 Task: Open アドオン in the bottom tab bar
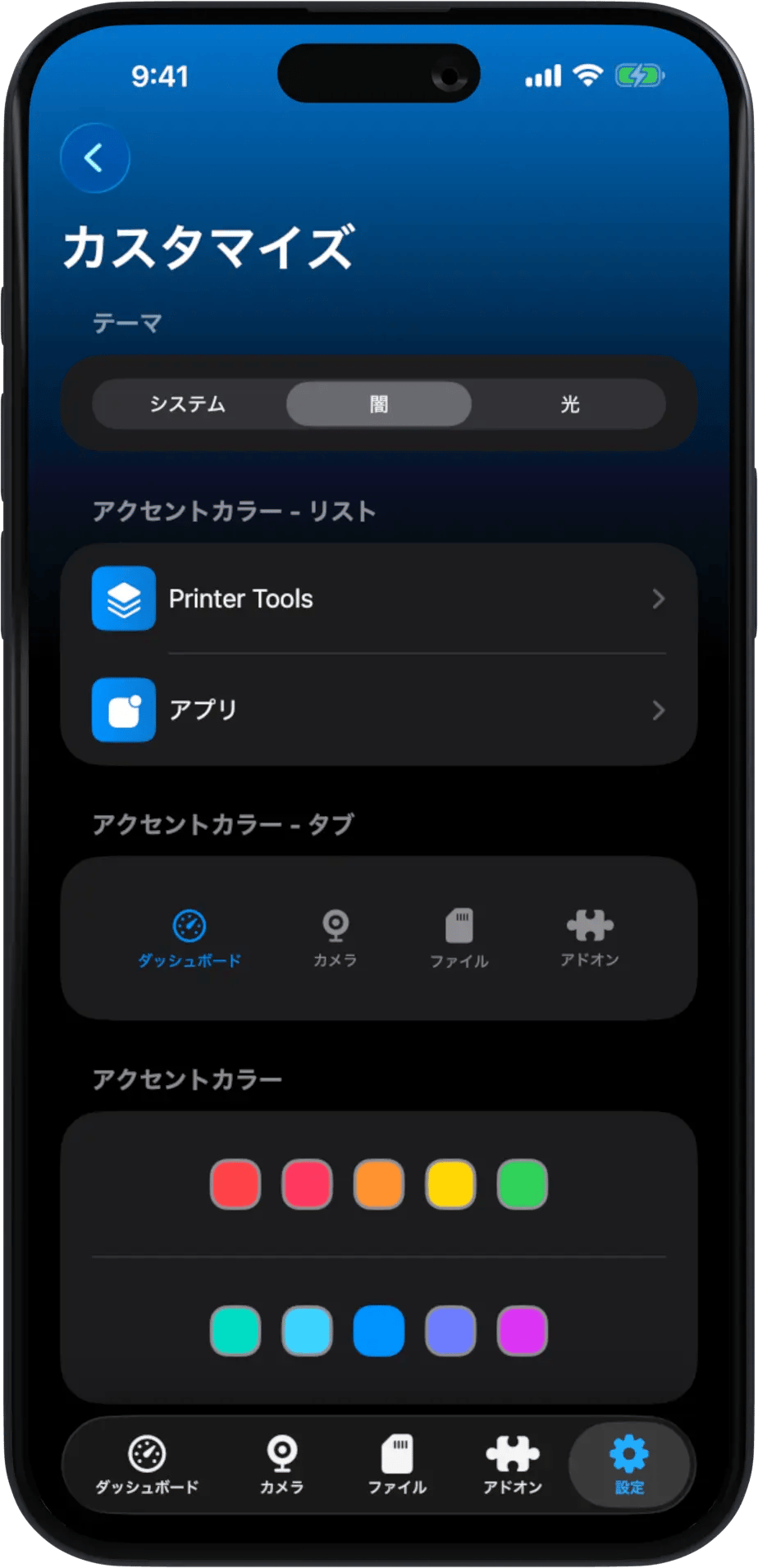point(513,1465)
